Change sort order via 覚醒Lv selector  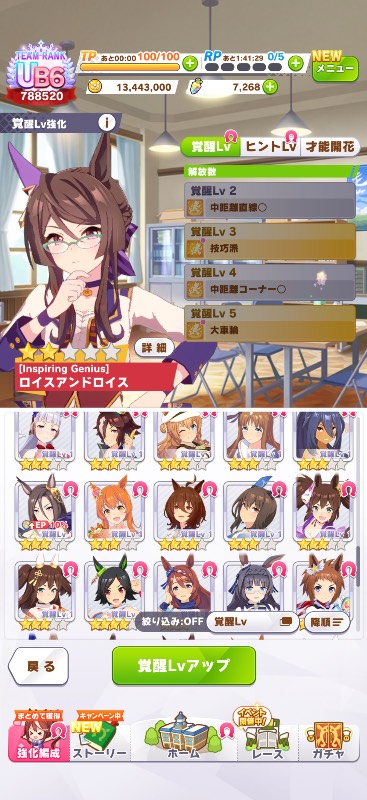(x=252, y=622)
